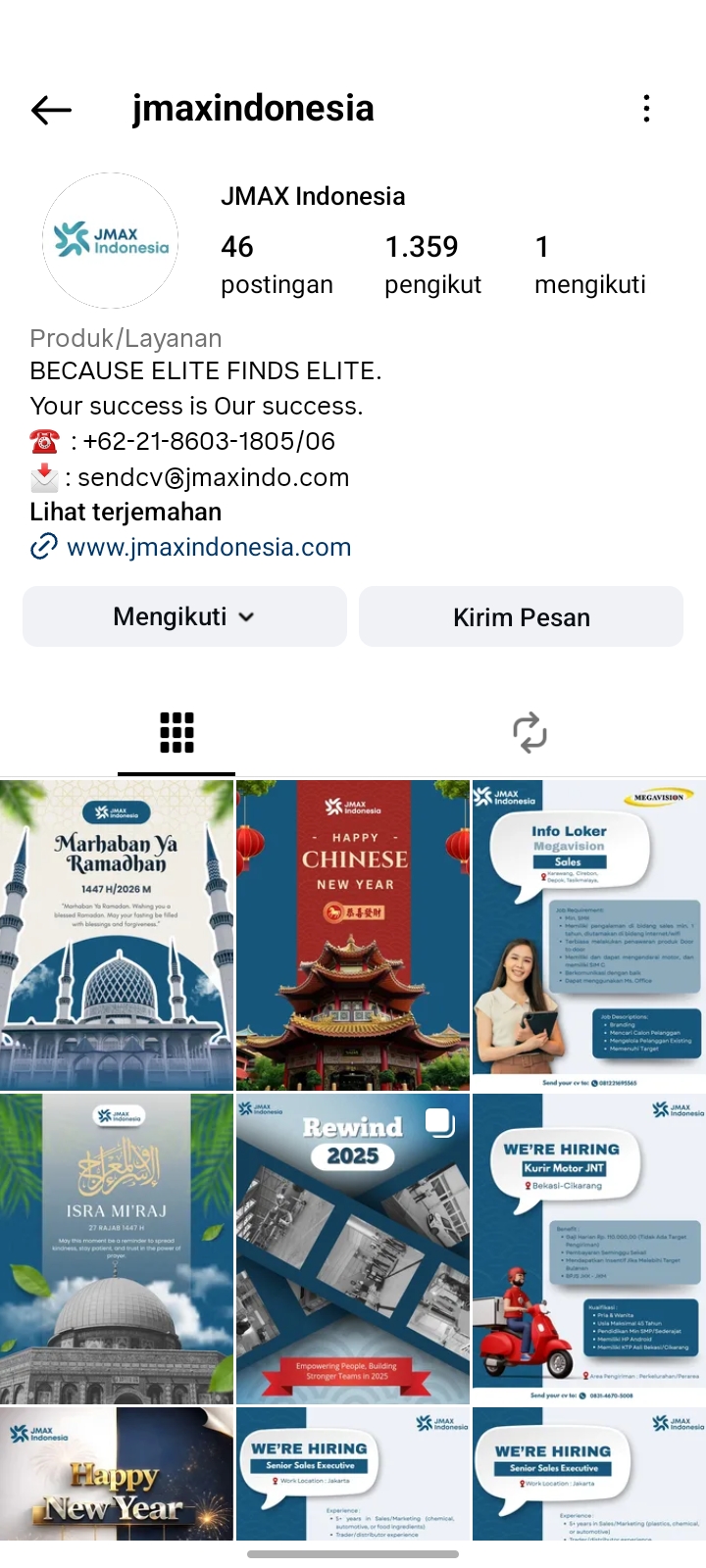Switch to the reposts tab
This screenshot has width=706, height=1568.
click(x=529, y=733)
